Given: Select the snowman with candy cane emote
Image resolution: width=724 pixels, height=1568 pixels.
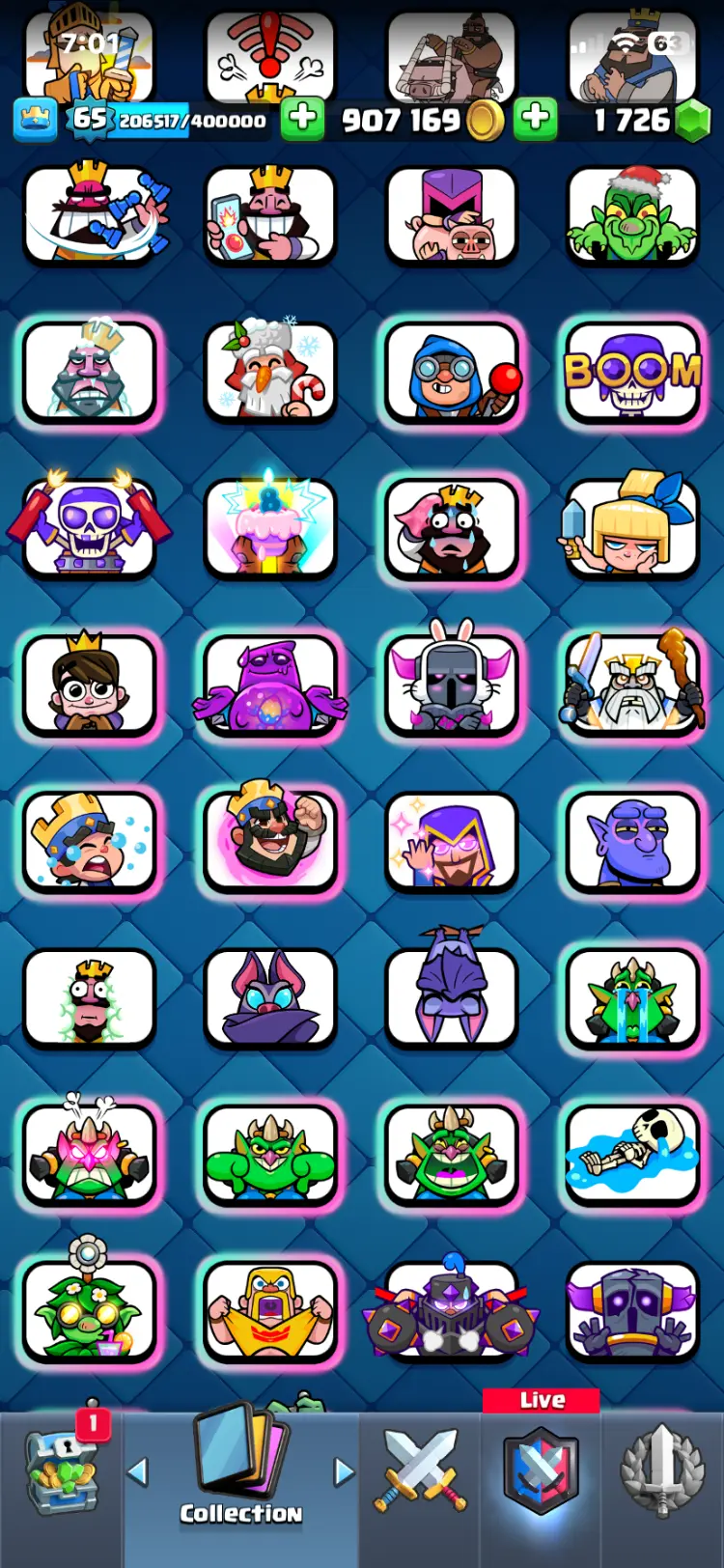Looking at the screenshot, I should coord(269,372).
